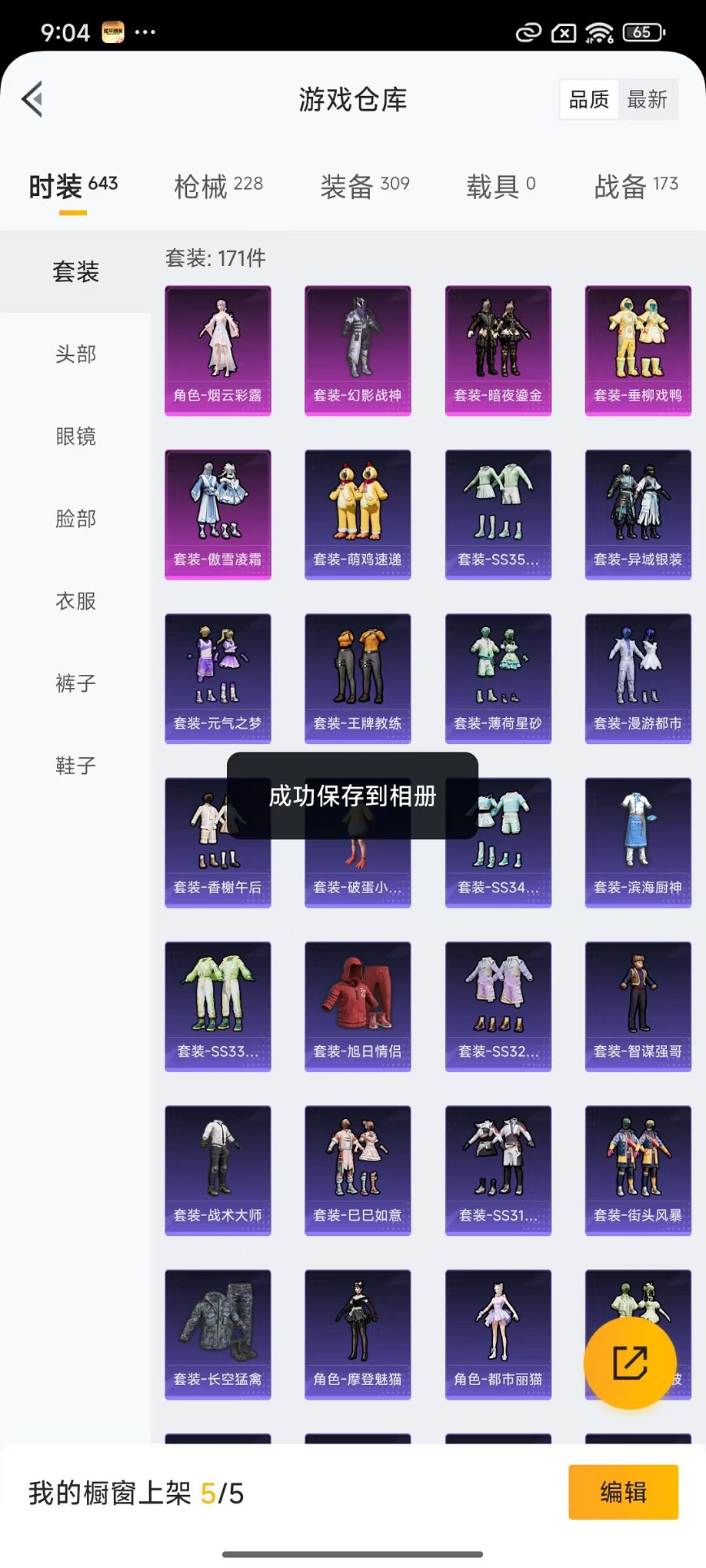Sort items by 最新 newest
706x1568 pixels.
pos(648,98)
